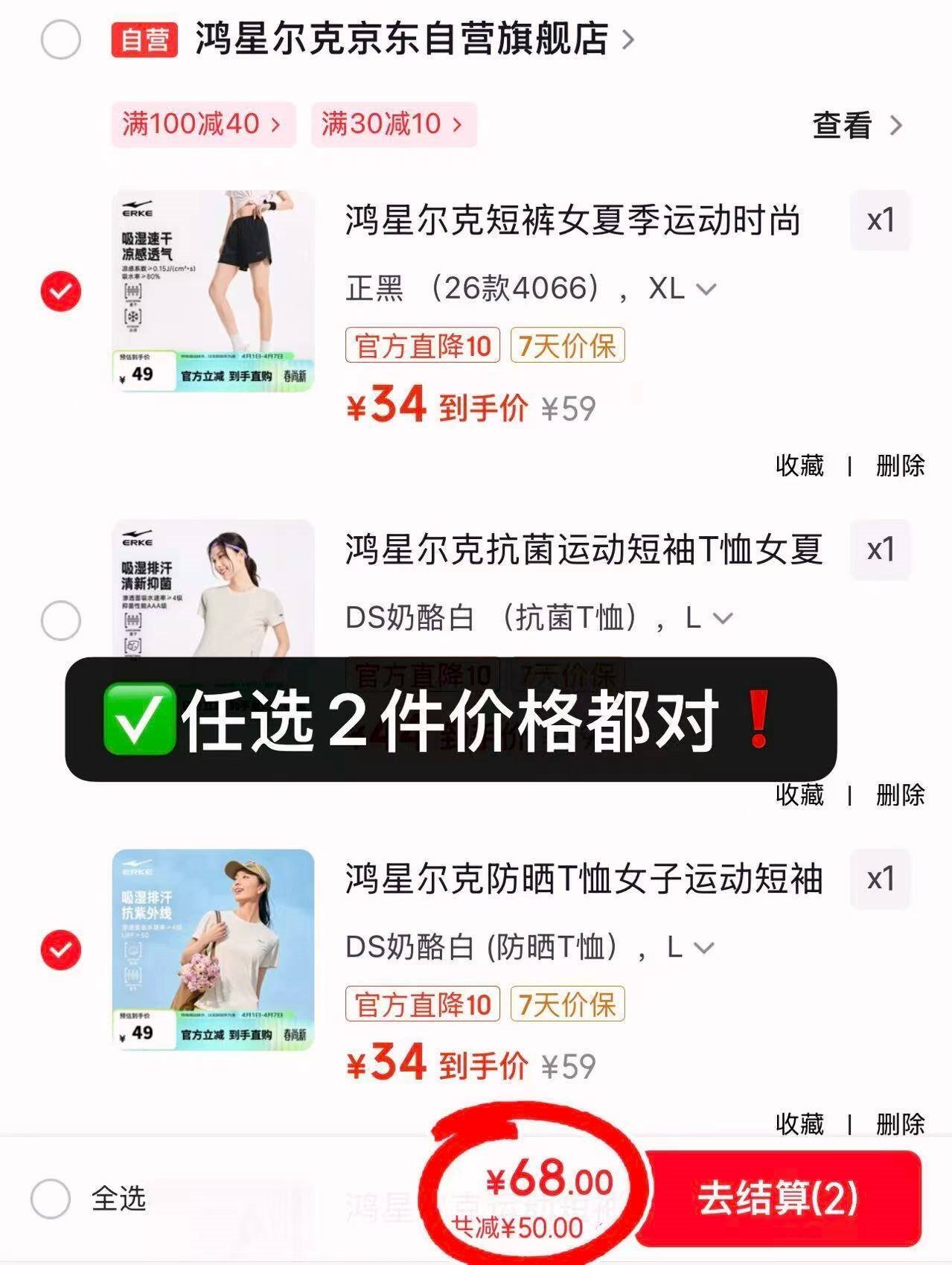Open the 满100减40 promotion chip
Screen dimensions: 952x1265
click(x=202, y=124)
